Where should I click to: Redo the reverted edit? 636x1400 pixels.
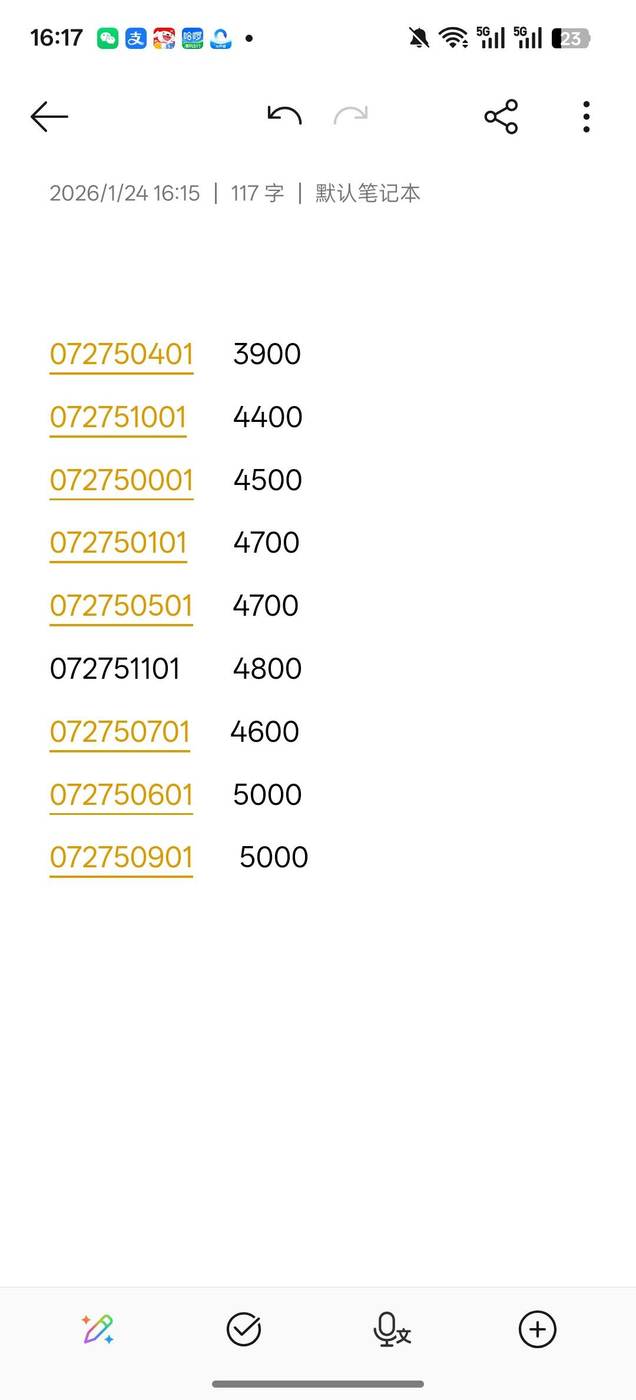[x=350, y=116]
